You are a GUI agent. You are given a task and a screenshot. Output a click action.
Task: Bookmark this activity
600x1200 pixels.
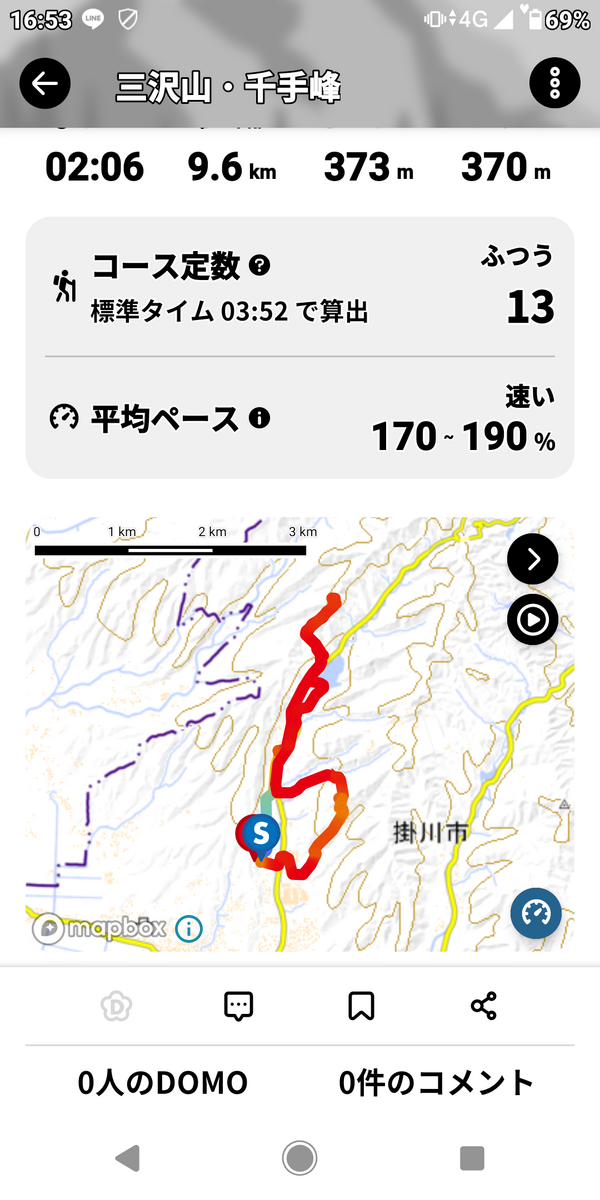point(361,1006)
